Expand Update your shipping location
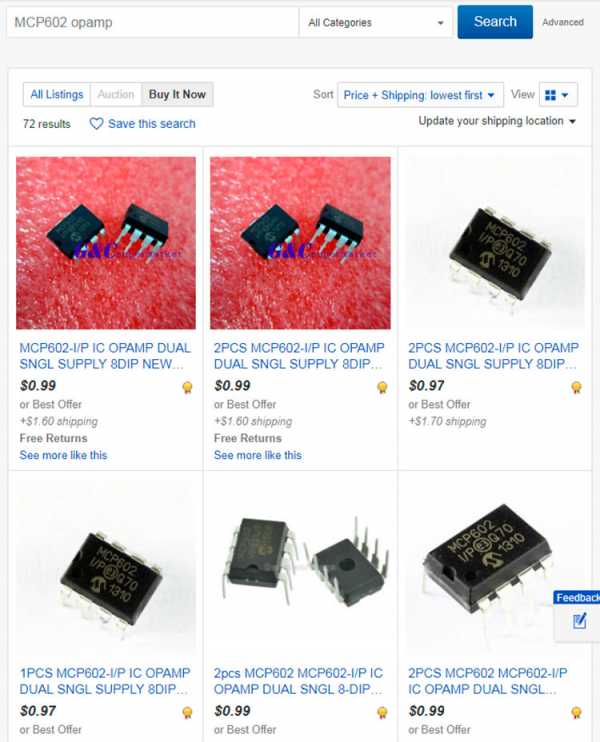This screenshot has height=742, width=600. [497, 121]
